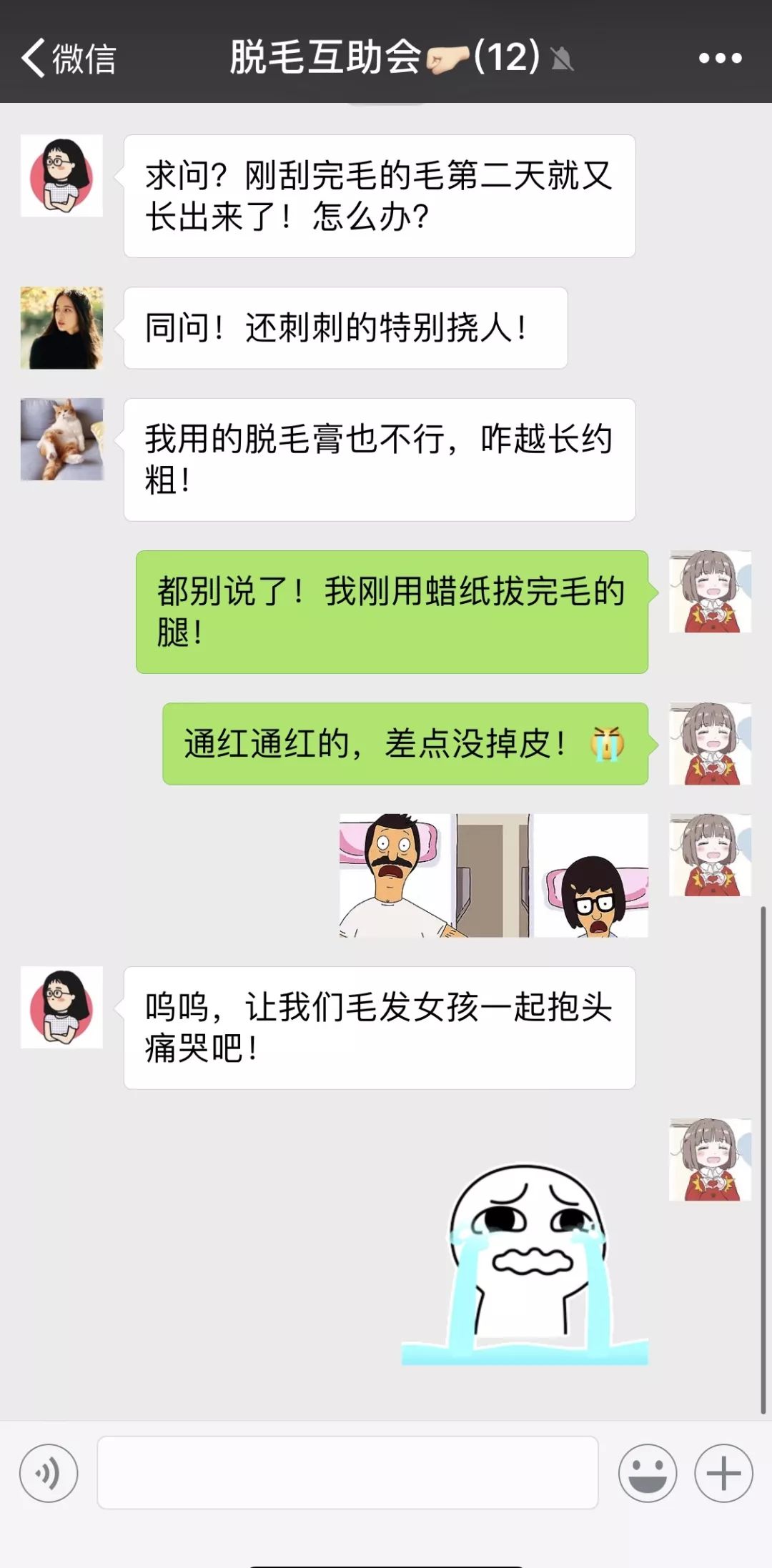Open the cat avatar profile
The height and width of the screenshot is (1568, 772).
pyautogui.click(x=61, y=439)
